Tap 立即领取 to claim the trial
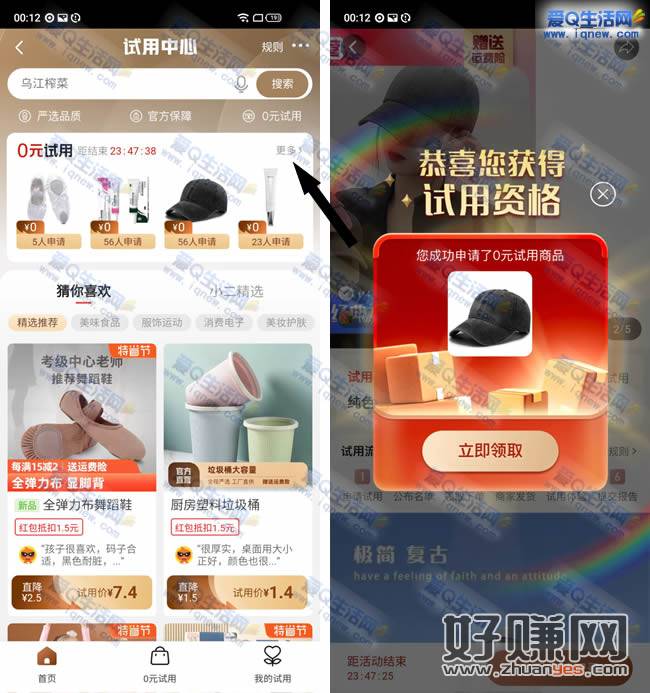This screenshot has height=693, width=650. coord(490,451)
